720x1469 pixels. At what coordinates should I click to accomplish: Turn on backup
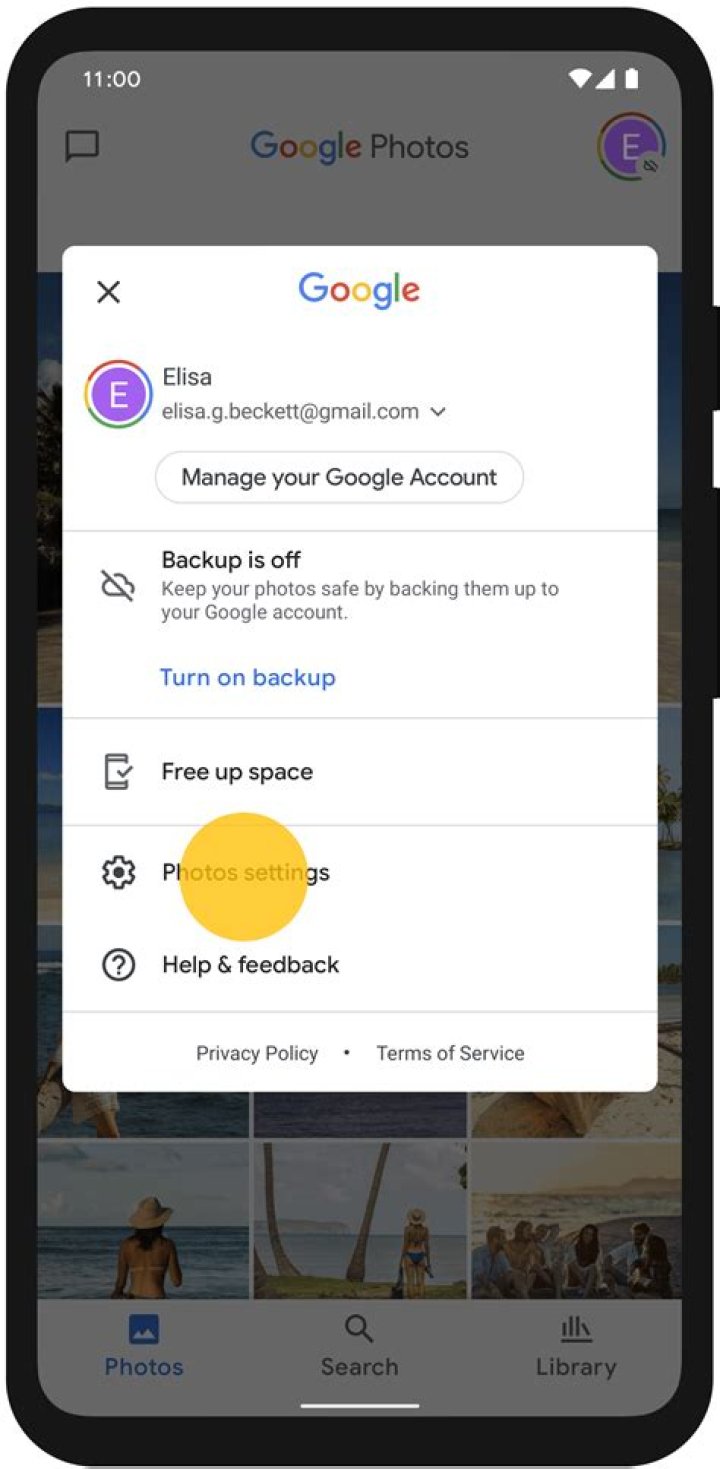[247, 677]
